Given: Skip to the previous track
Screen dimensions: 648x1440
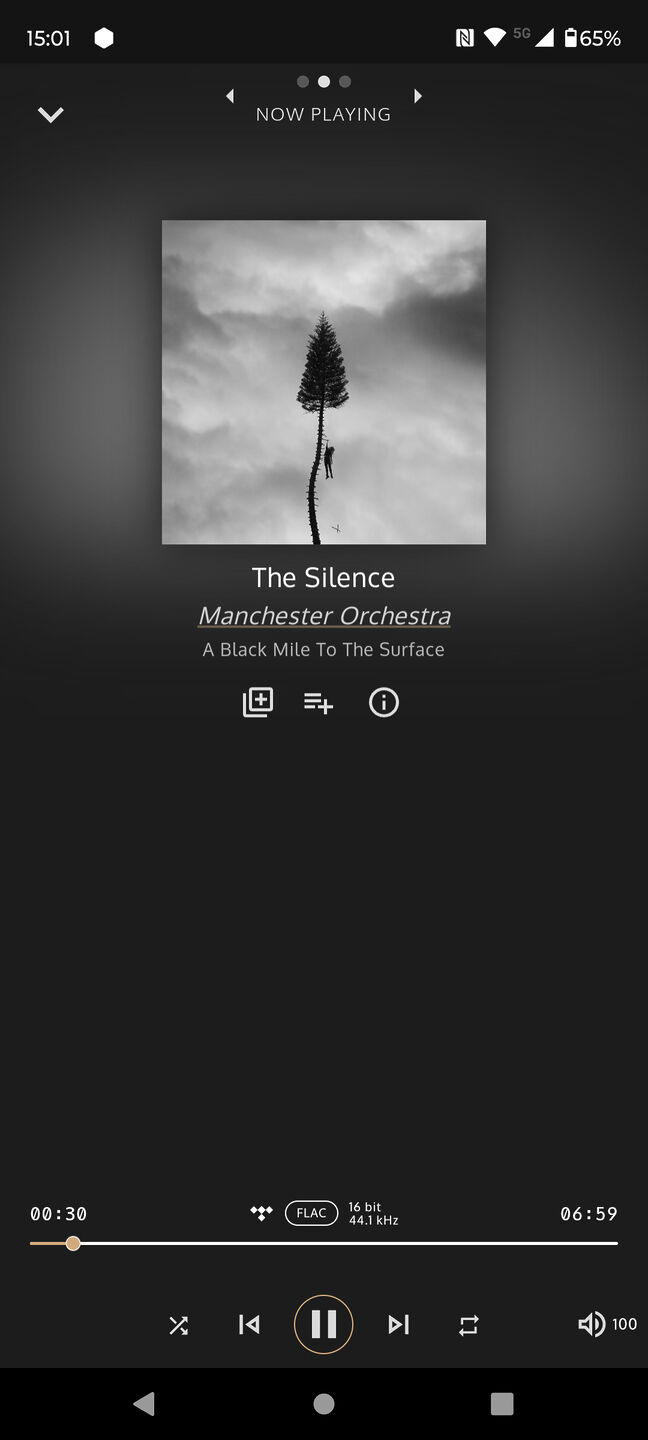Looking at the screenshot, I should [249, 1325].
